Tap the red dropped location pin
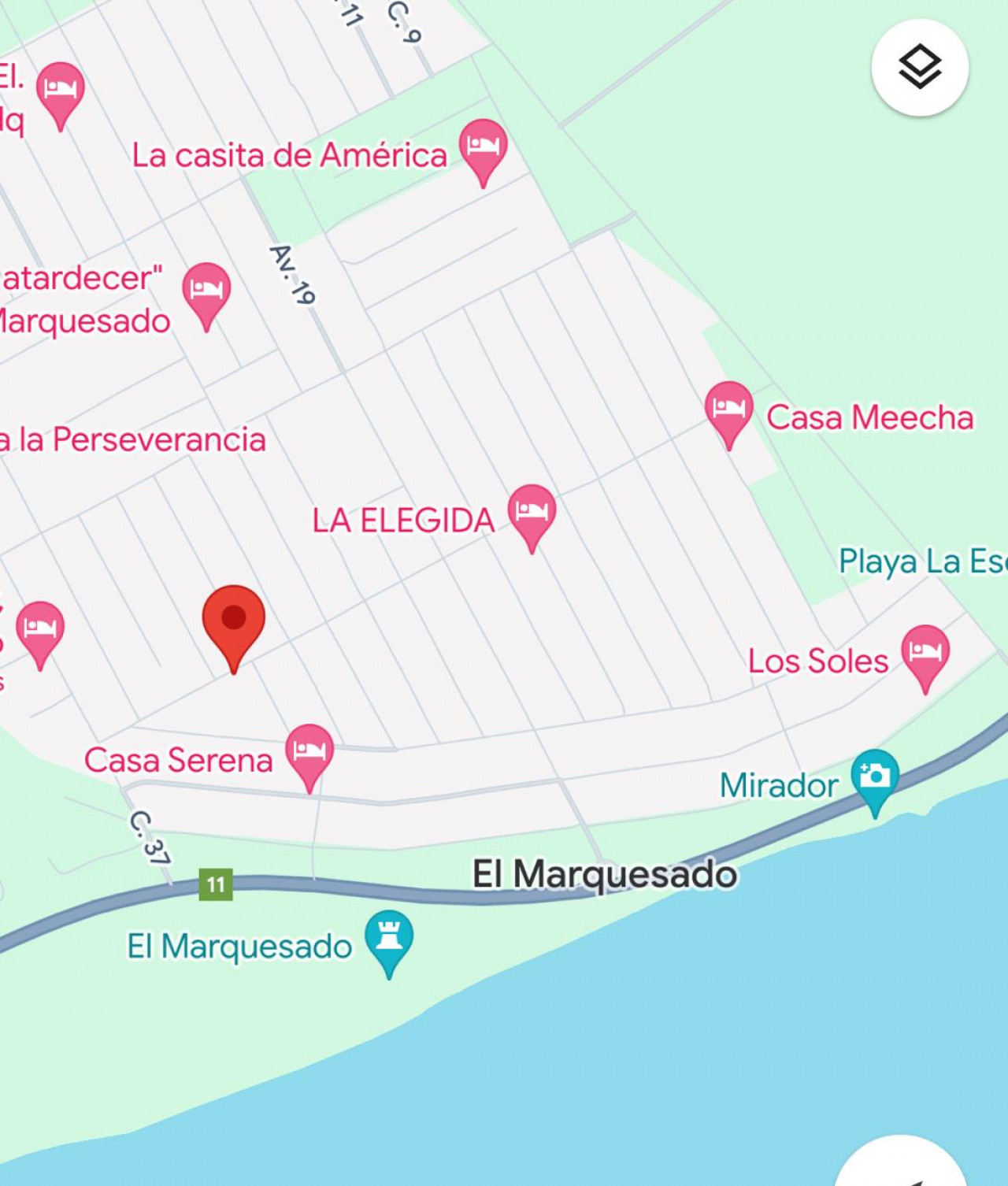The height and width of the screenshot is (1186, 1008). click(x=234, y=622)
